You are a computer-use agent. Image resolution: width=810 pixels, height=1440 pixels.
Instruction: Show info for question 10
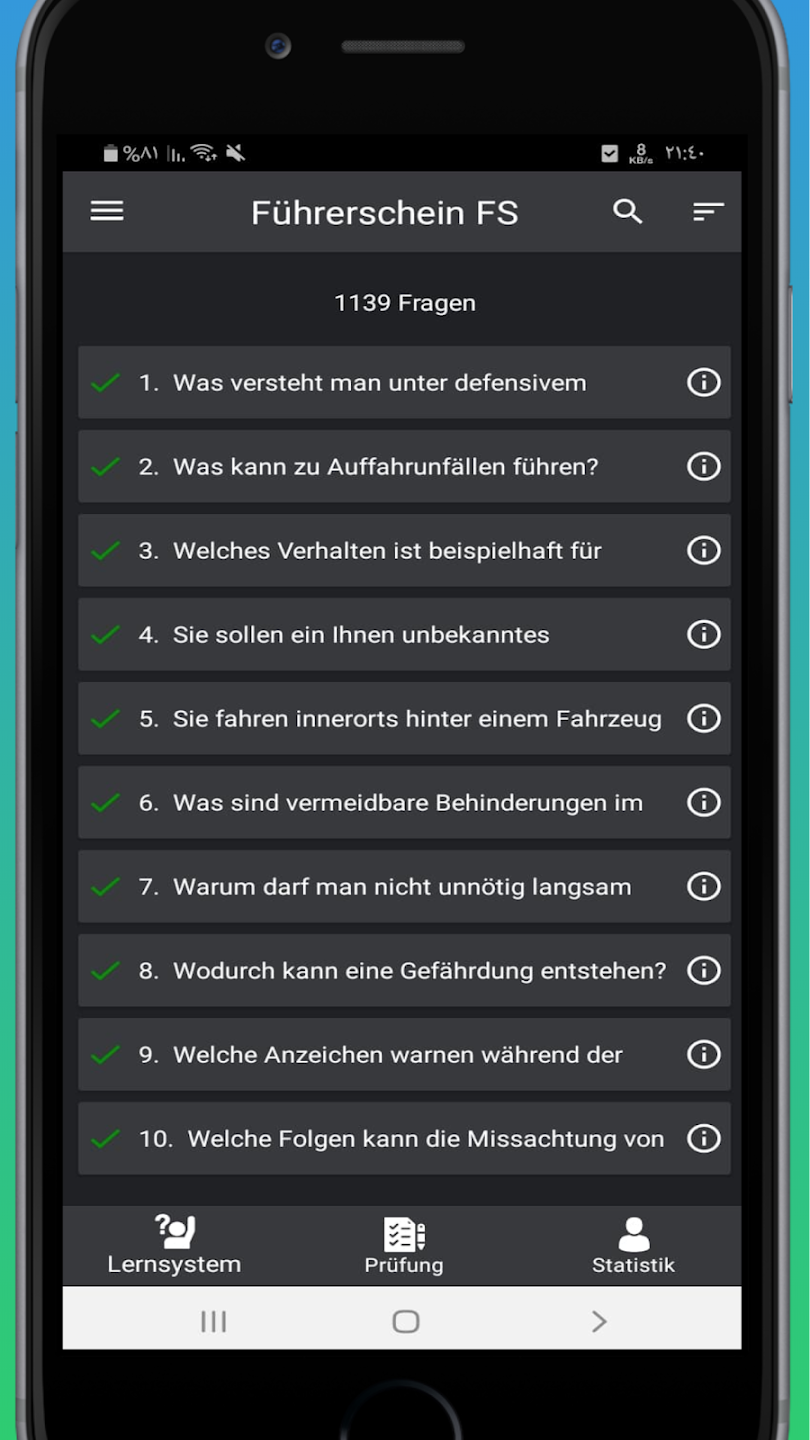pos(704,1138)
